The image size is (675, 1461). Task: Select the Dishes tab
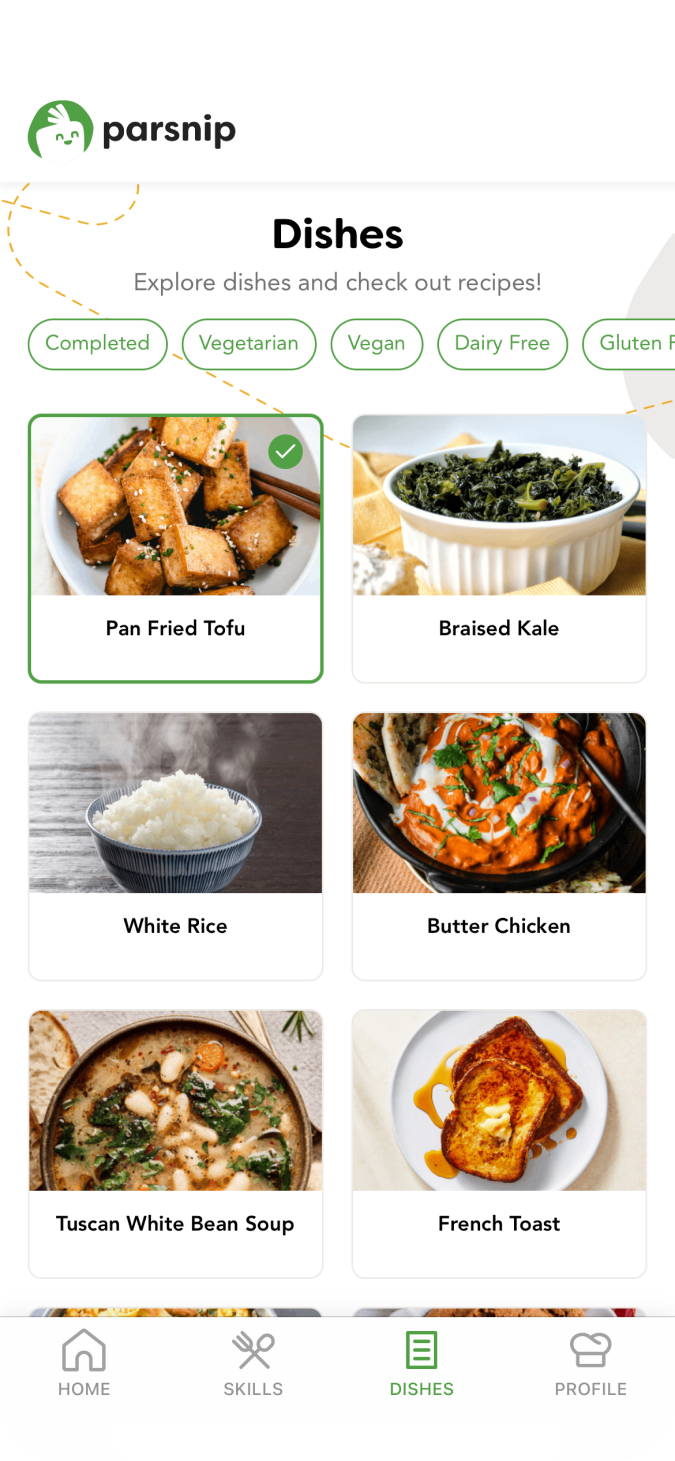coord(421,1364)
